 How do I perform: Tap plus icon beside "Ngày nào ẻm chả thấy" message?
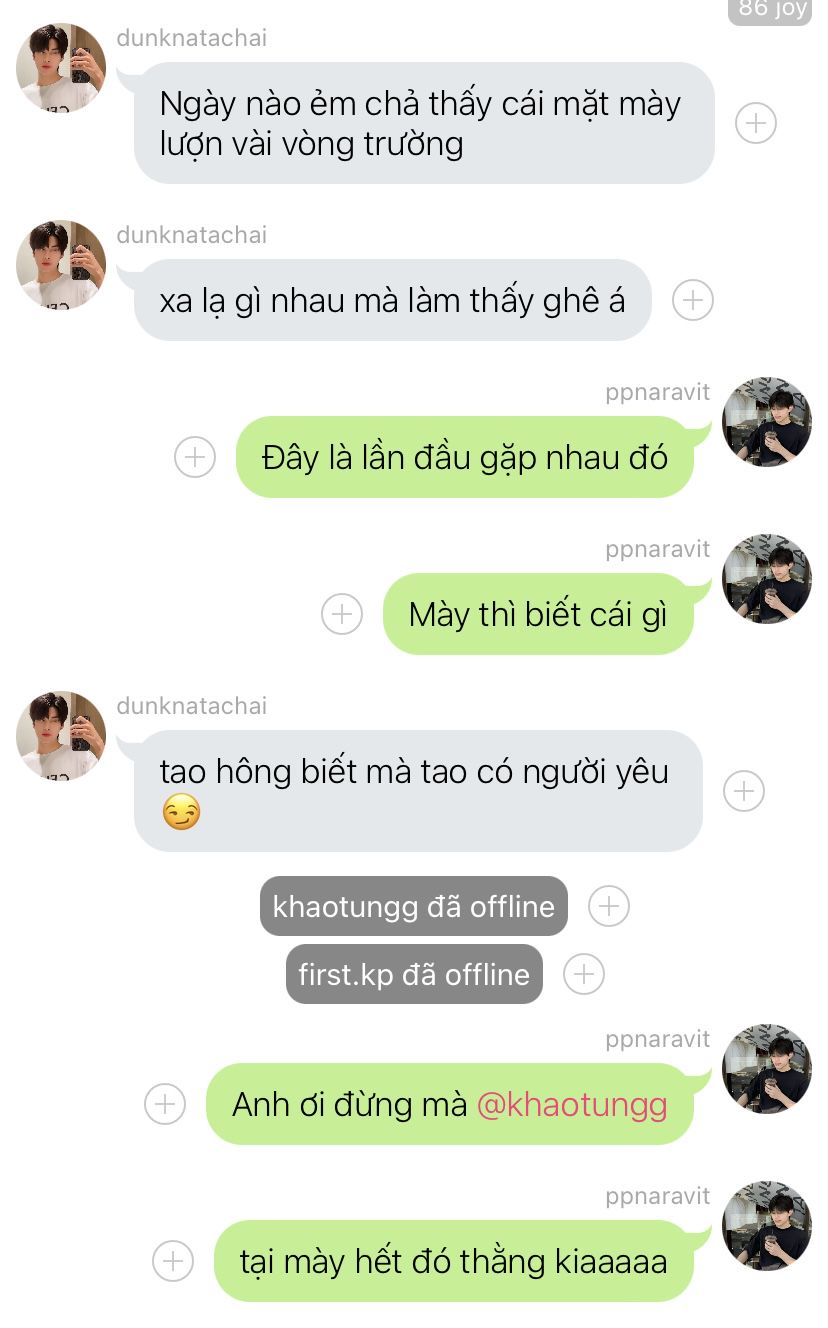(x=756, y=123)
